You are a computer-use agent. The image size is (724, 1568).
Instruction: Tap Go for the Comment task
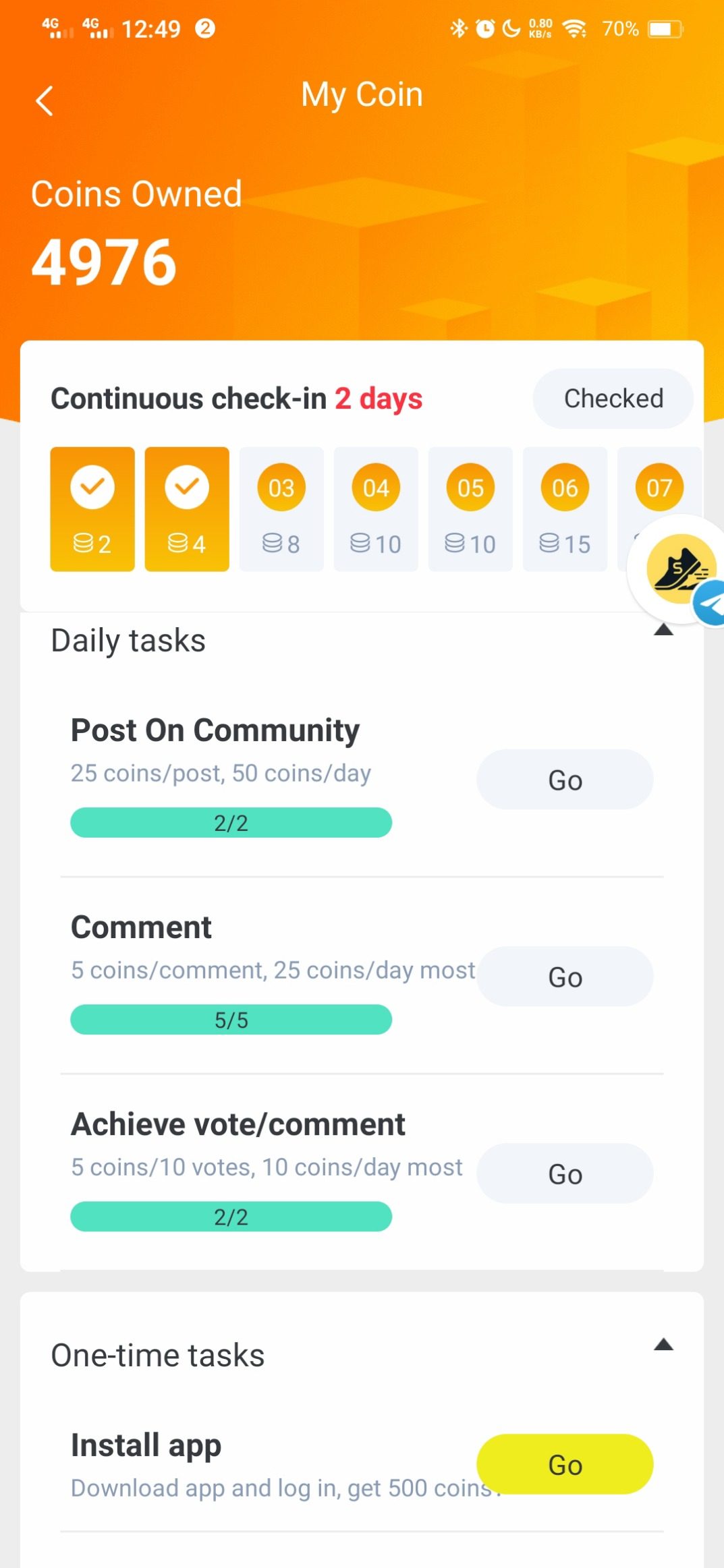tap(565, 977)
